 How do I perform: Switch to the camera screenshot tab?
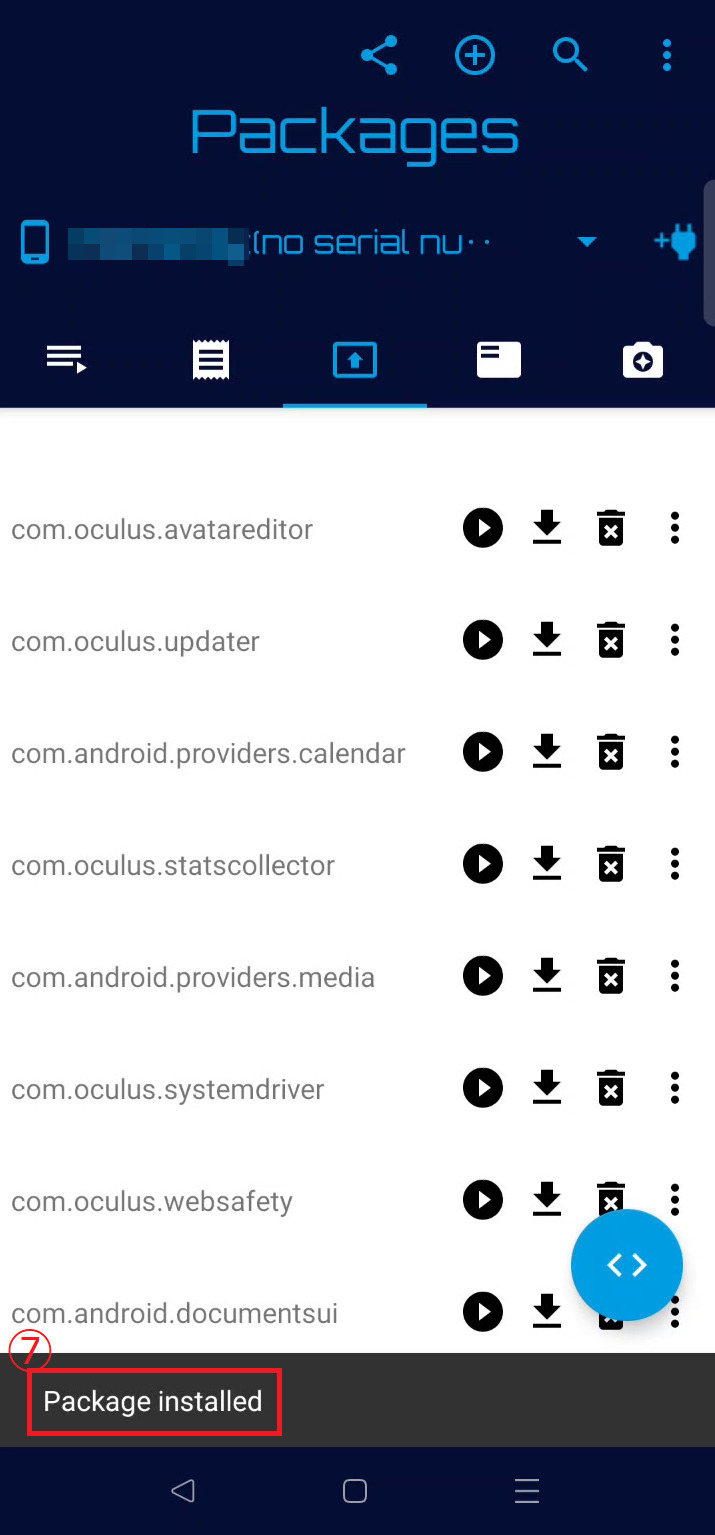coord(643,360)
